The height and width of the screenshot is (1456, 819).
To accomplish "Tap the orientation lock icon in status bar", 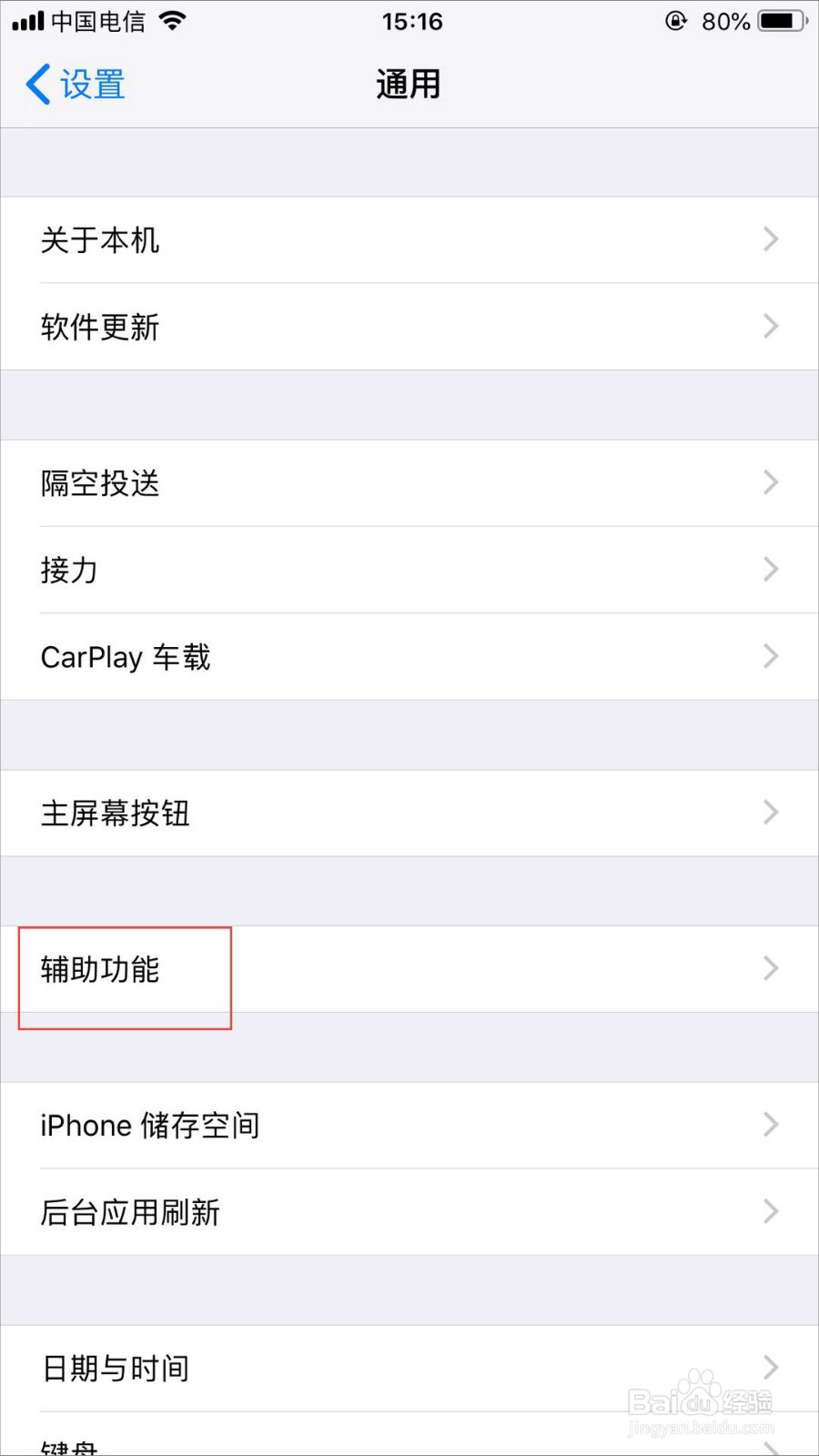I will pyautogui.click(x=676, y=21).
